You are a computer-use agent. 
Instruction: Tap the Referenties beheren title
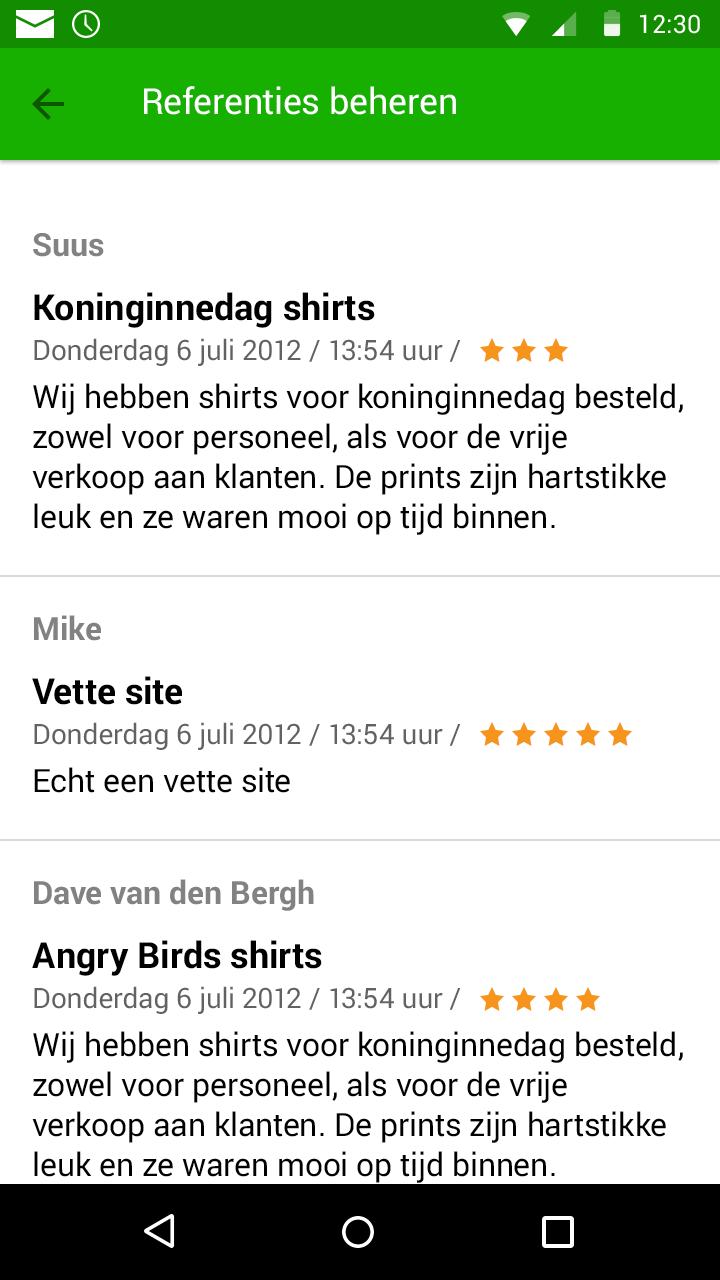click(298, 101)
